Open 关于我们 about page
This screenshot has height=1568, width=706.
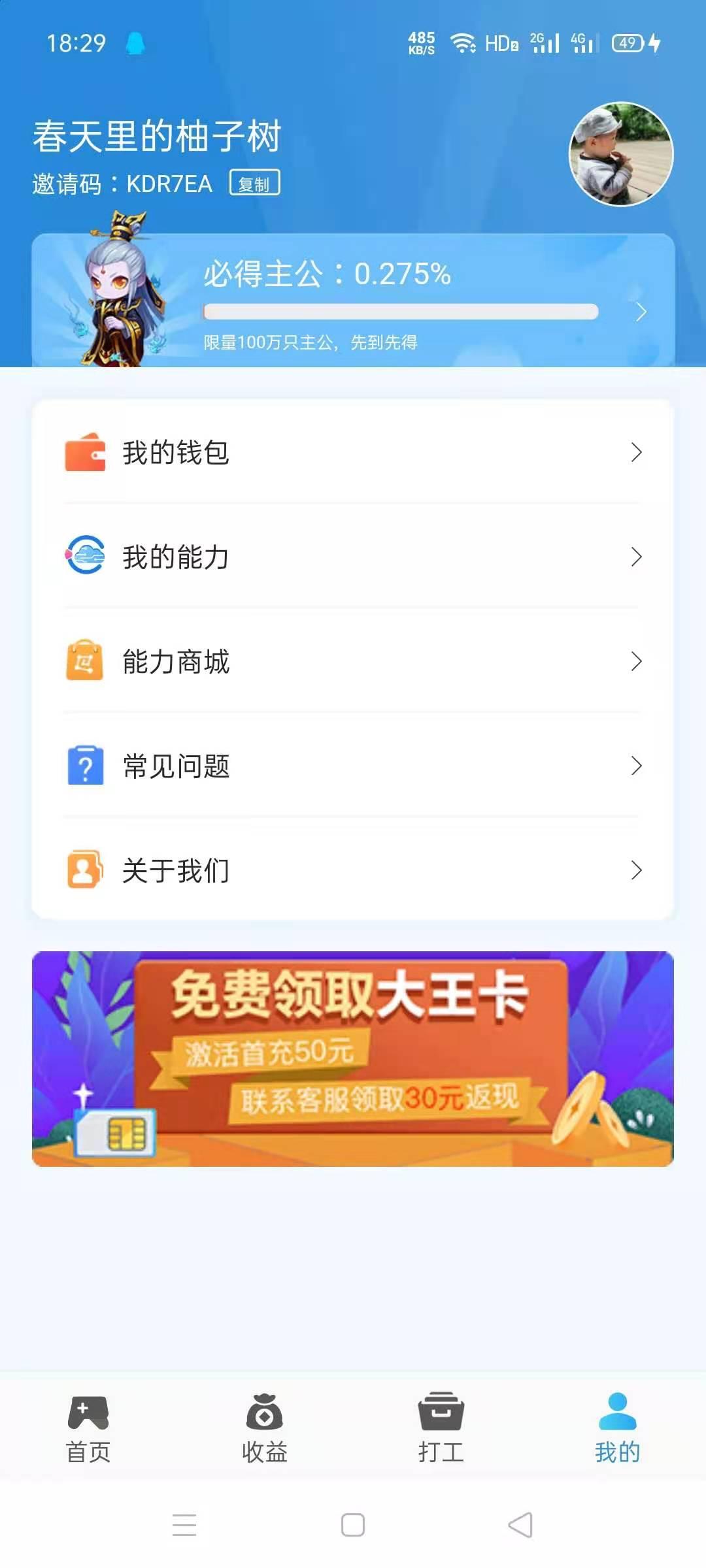(353, 870)
